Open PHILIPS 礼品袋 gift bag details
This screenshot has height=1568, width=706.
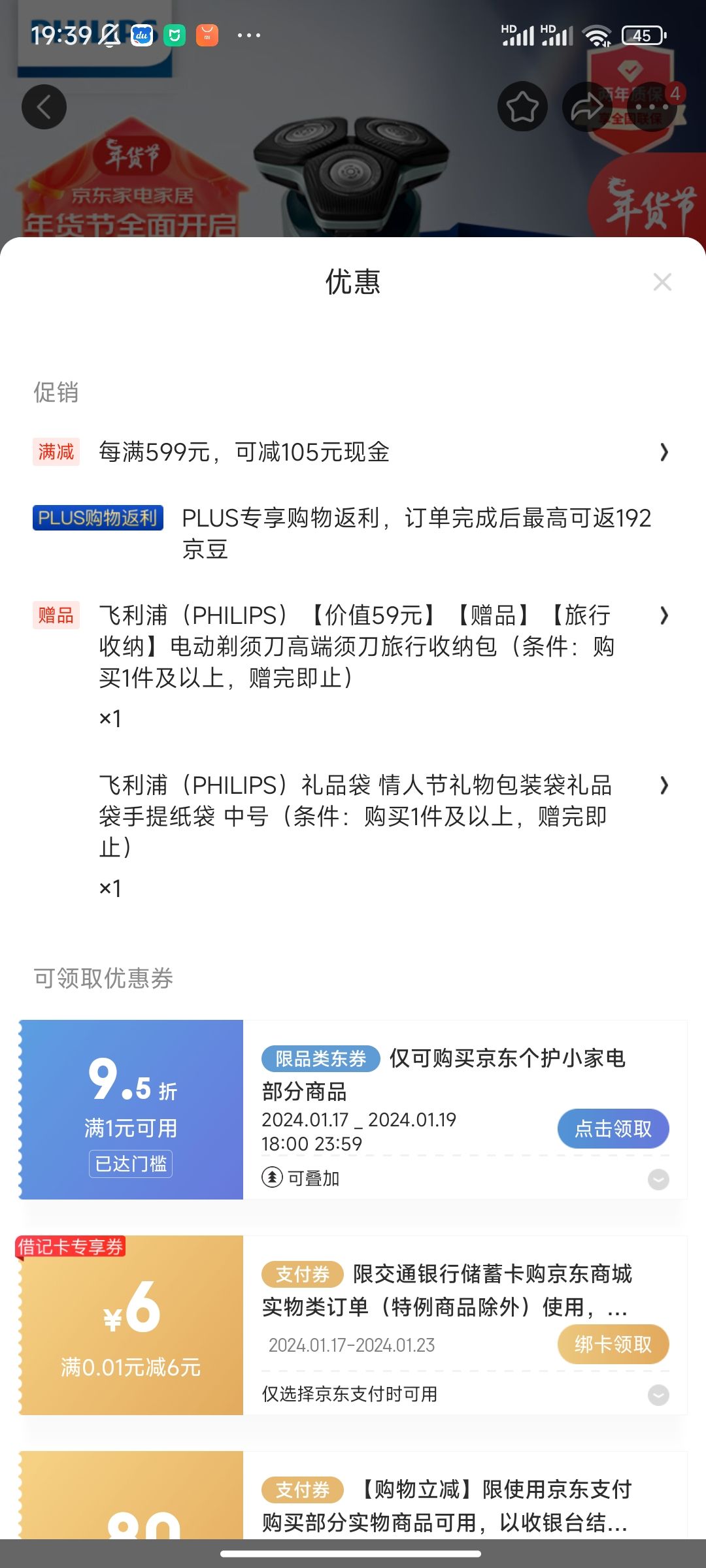click(x=665, y=787)
